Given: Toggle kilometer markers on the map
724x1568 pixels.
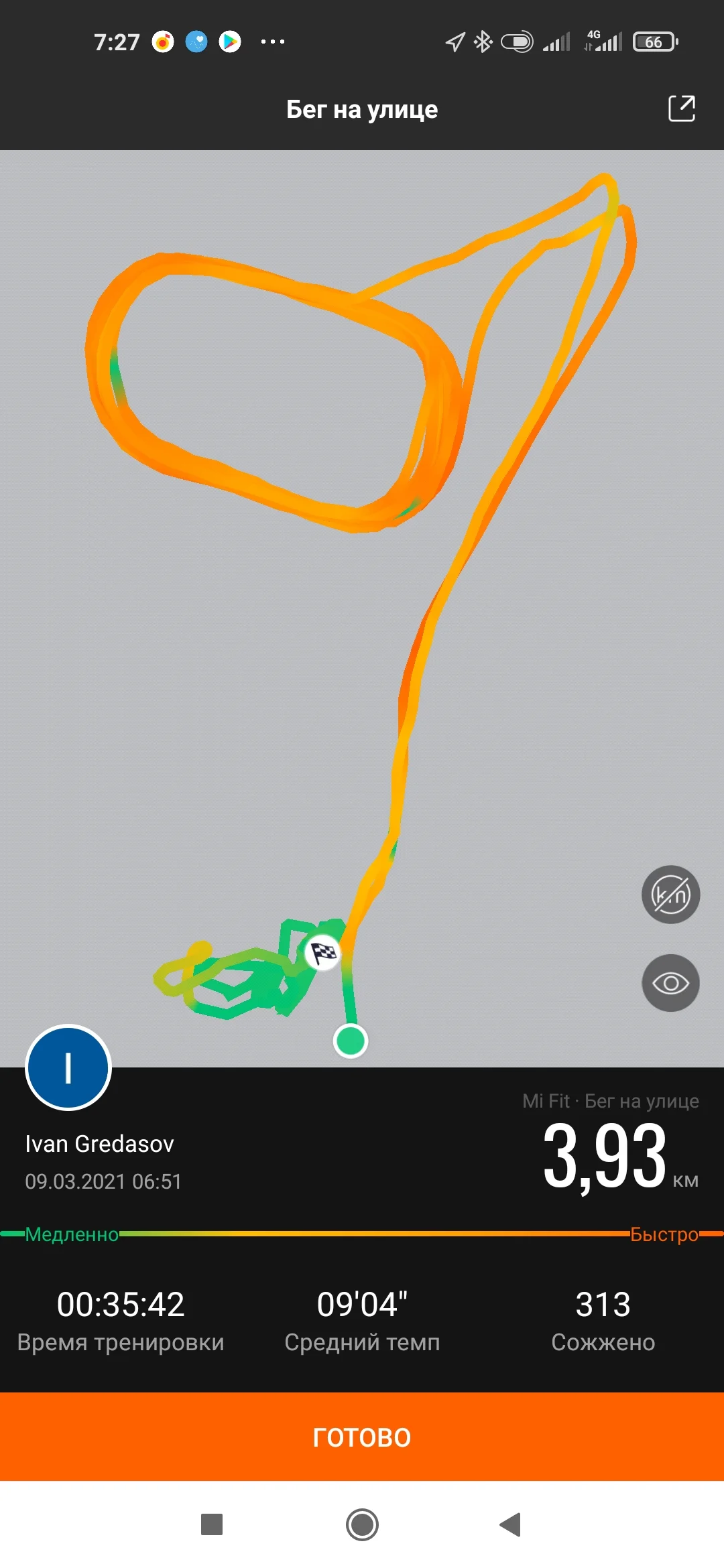Looking at the screenshot, I should click(670, 895).
